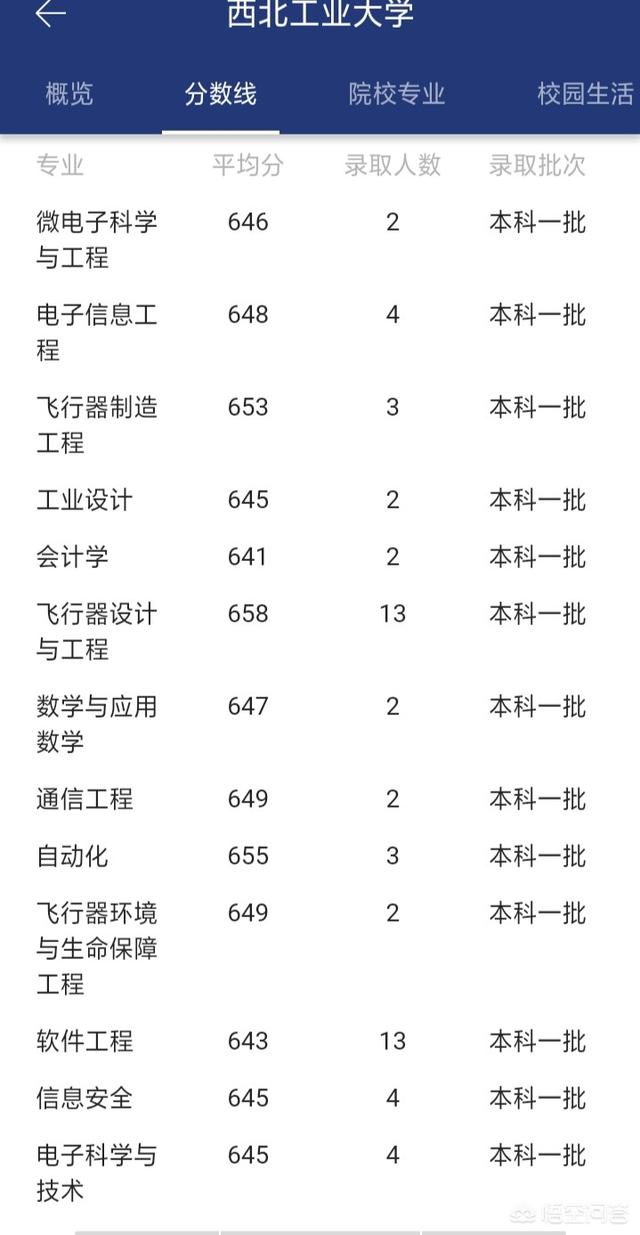Screen dimensions: 640x1235
Task: Switch to the 概览 tab
Action: click(69, 94)
